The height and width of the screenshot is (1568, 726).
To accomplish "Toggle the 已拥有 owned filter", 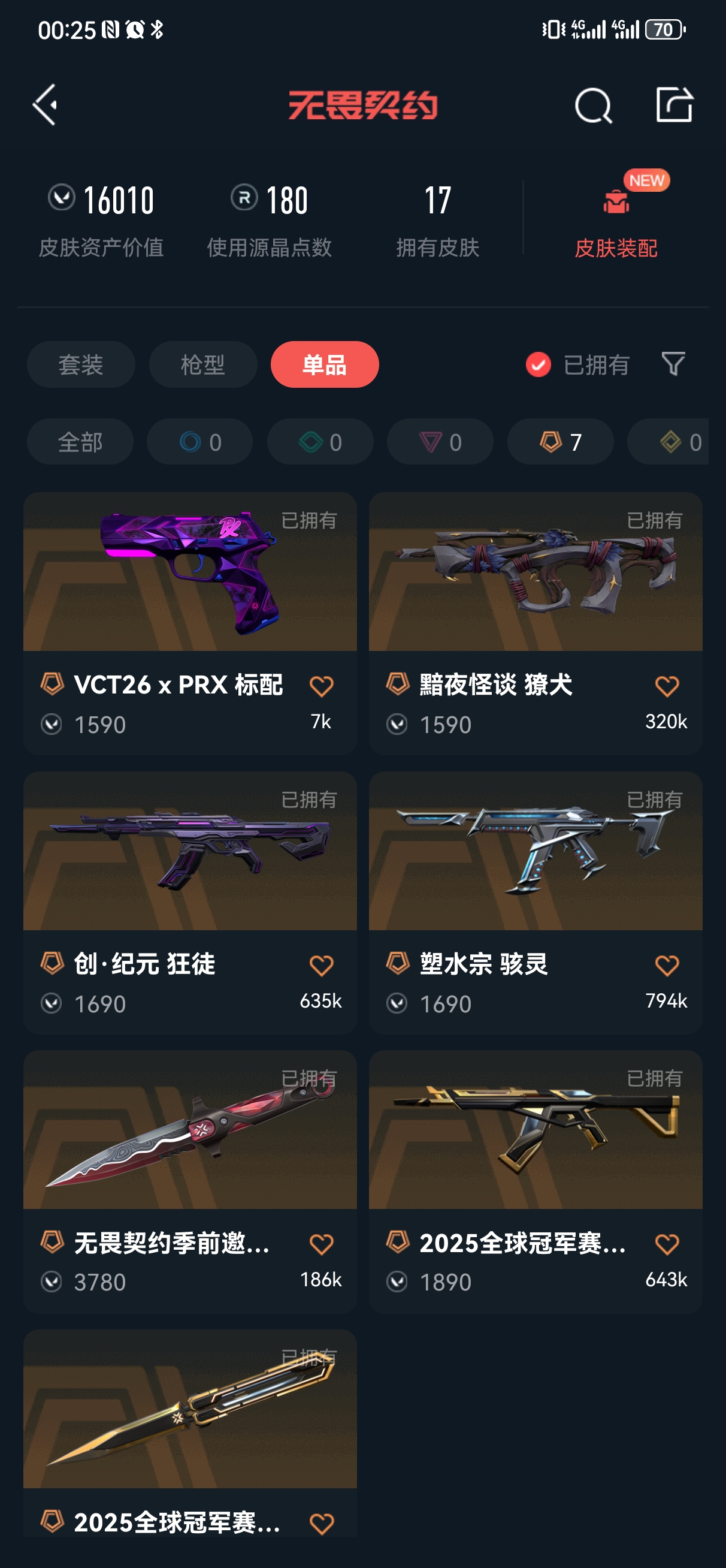I will click(x=577, y=364).
